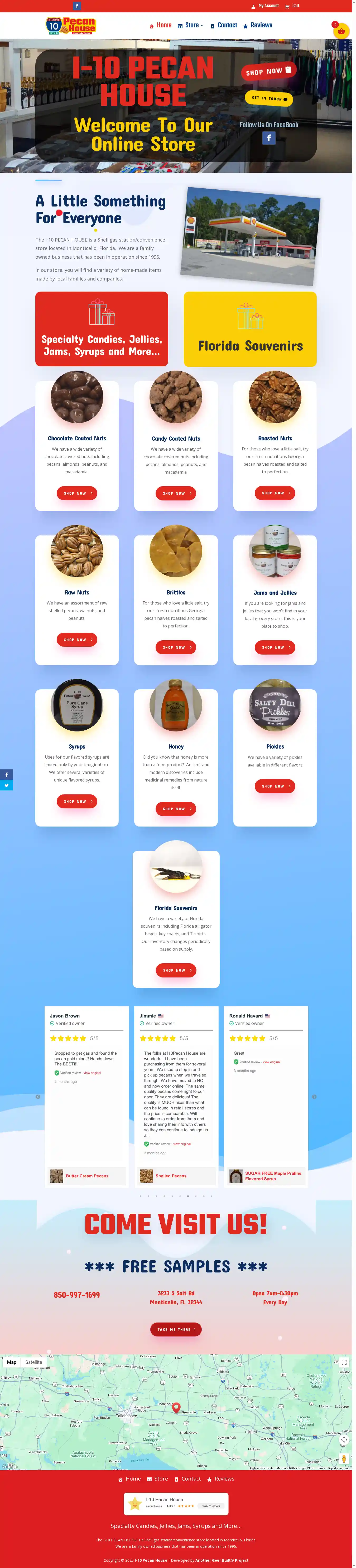The height and width of the screenshot is (1568, 356).
Task: Tap the Shop Now hero button
Action: point(268,71)
